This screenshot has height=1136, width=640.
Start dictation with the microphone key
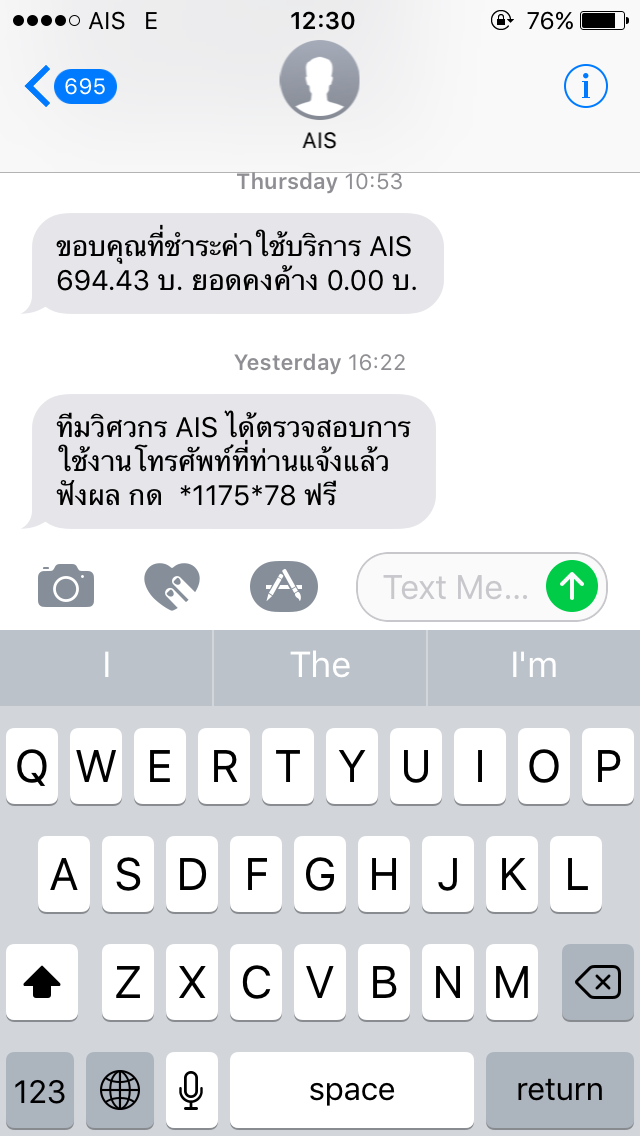[191, 1090]
